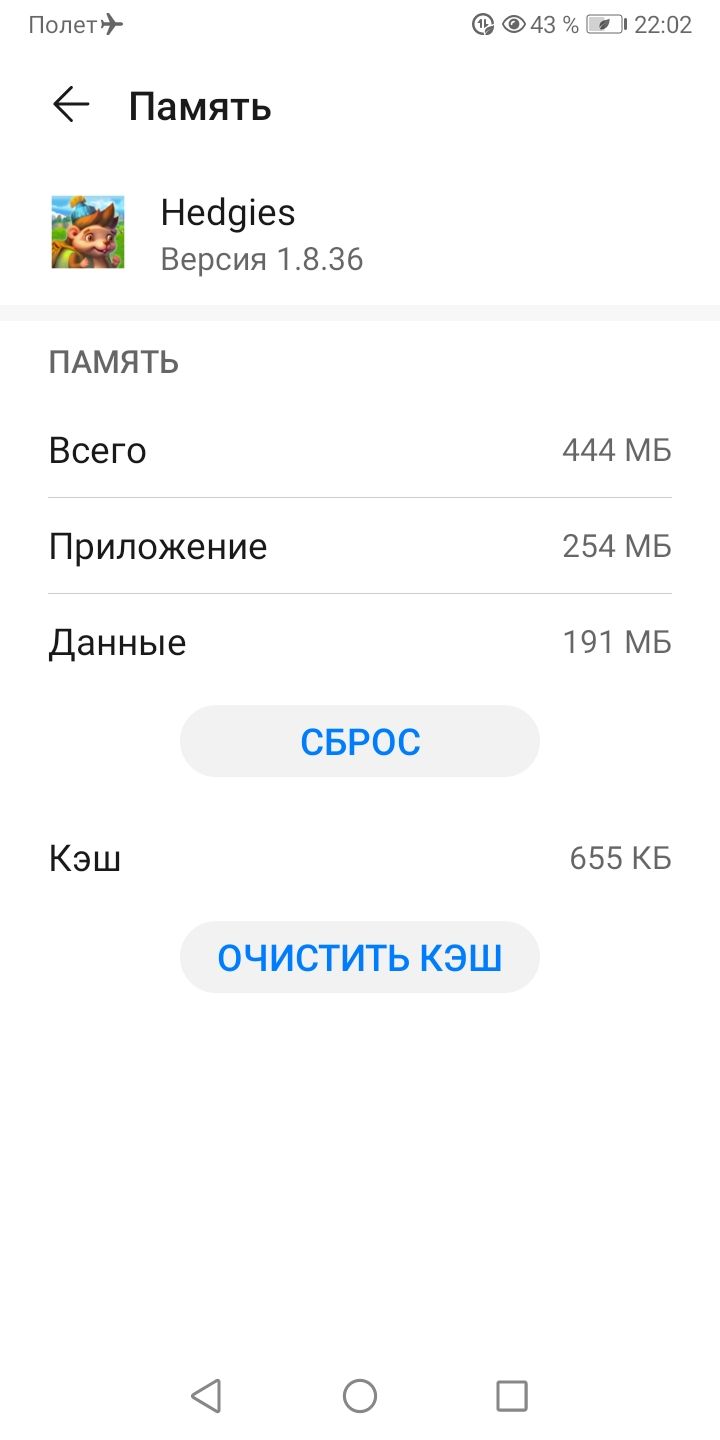Select the Кэш storage row
The image size is (720, 1440).
tap(360, 858)
